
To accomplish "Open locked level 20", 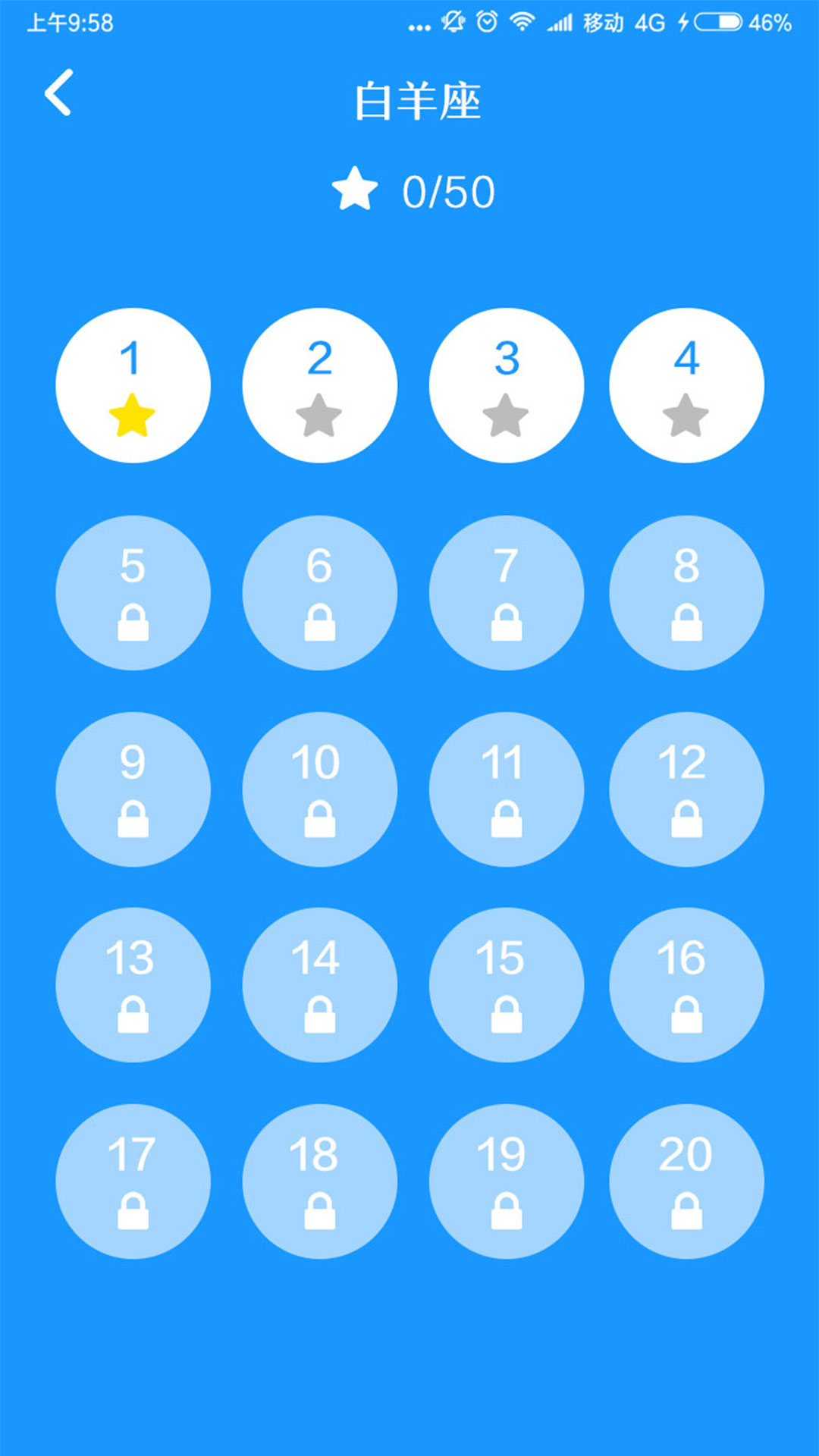I will coord(686,1181).
